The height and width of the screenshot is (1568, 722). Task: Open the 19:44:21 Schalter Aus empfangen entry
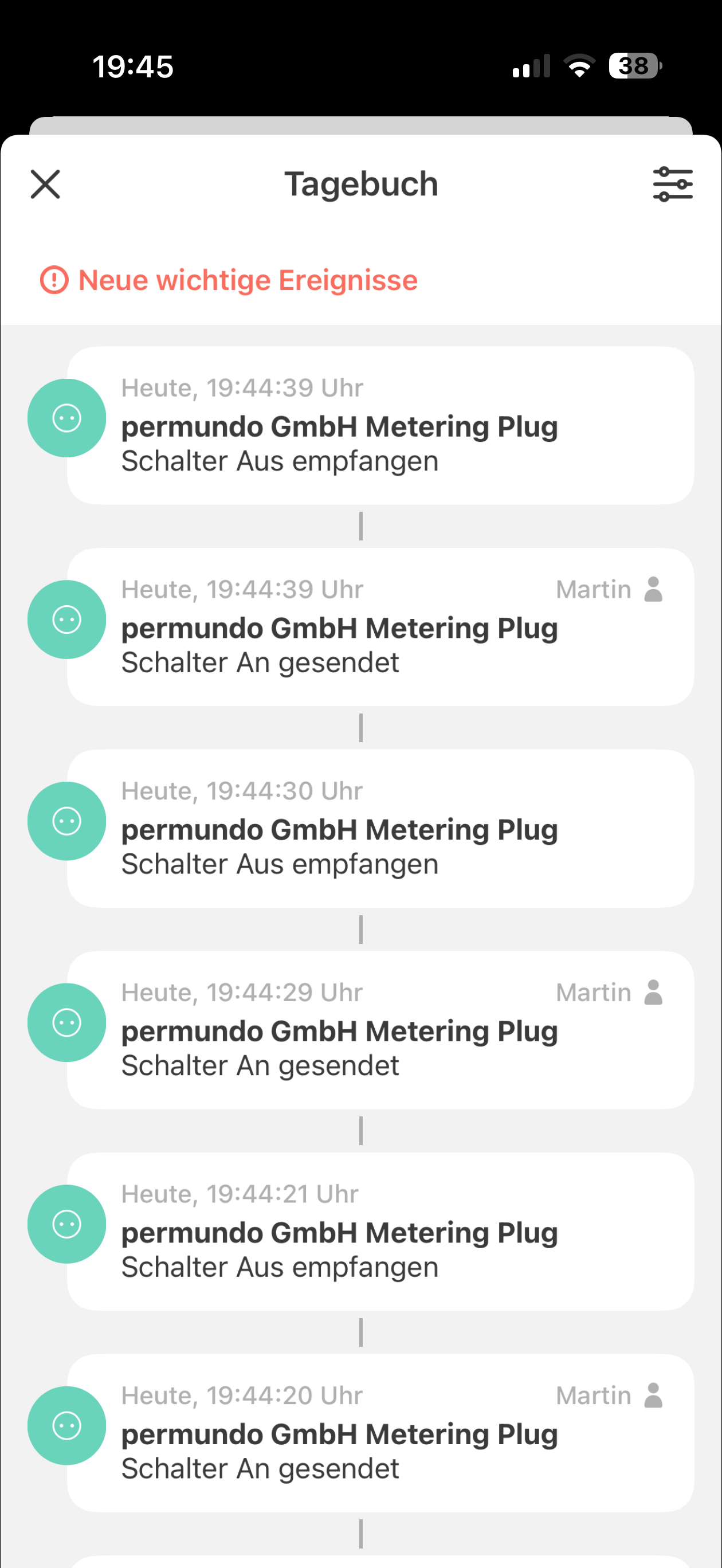click(380, 1232)
